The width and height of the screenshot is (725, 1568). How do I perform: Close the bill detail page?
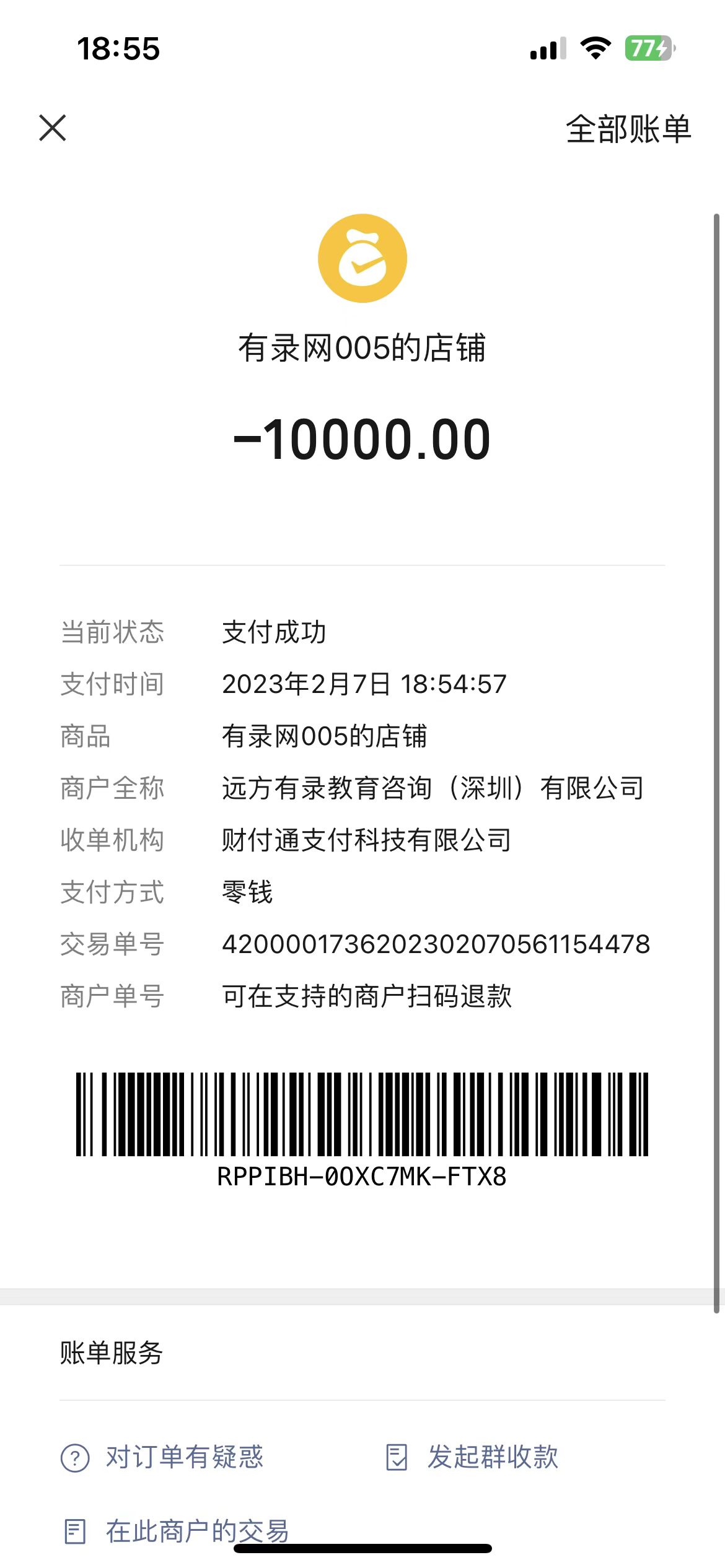53,128
